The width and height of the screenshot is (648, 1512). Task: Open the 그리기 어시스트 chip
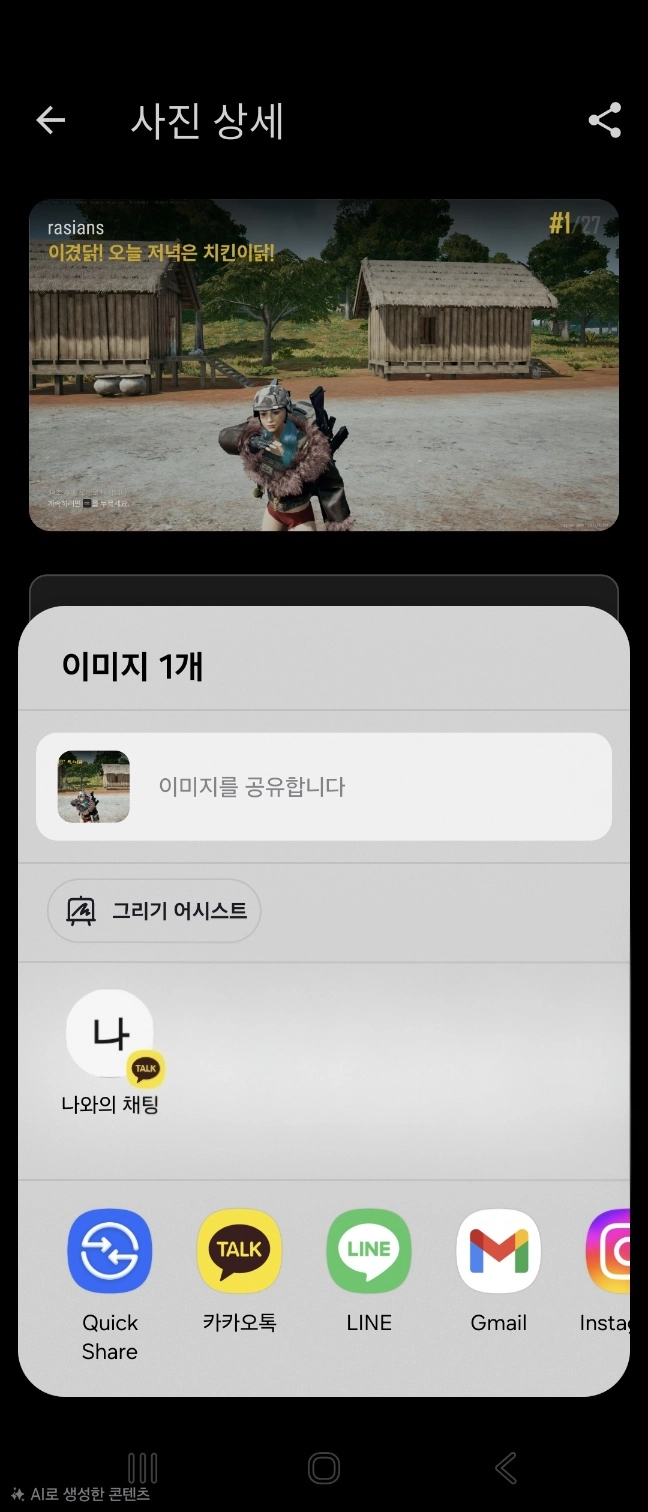coord(154,910)
